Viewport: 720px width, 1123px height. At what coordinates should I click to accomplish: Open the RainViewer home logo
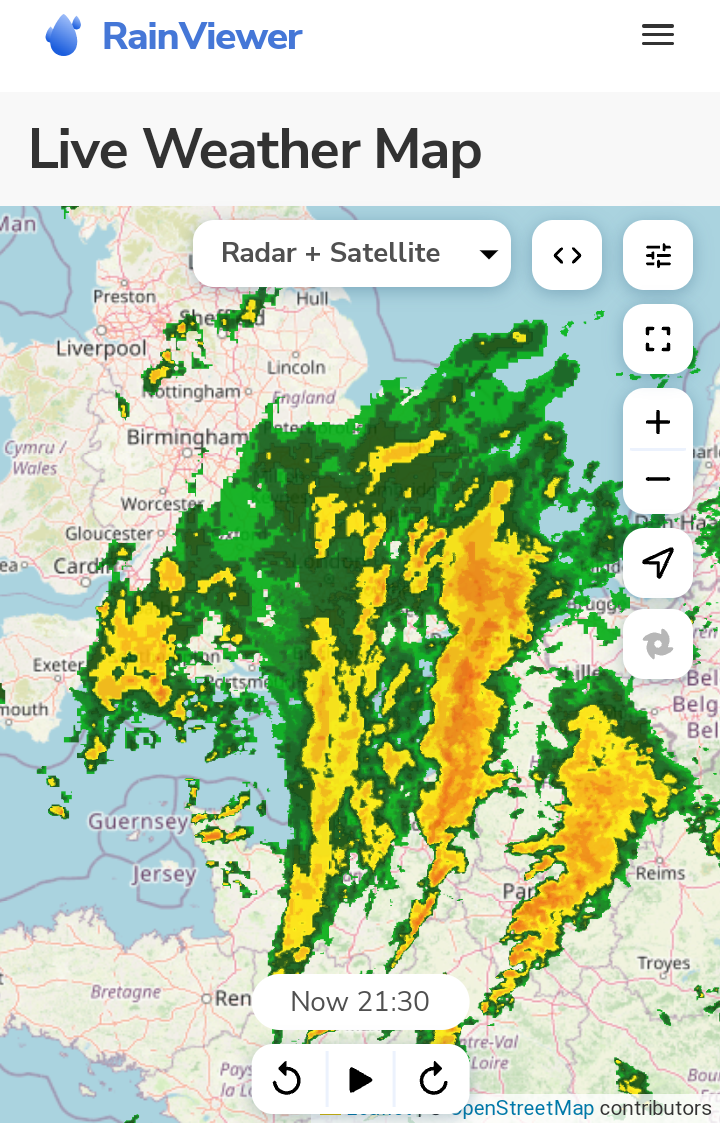[174, 36]
